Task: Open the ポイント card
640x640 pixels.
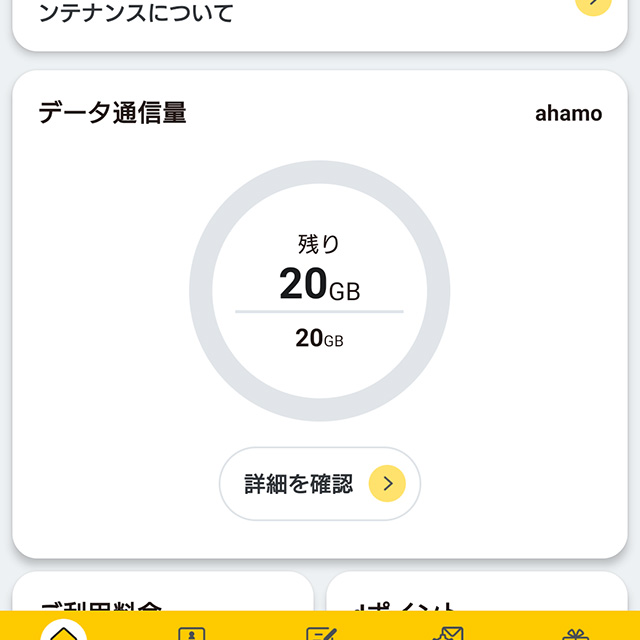Action: (476, 598)
